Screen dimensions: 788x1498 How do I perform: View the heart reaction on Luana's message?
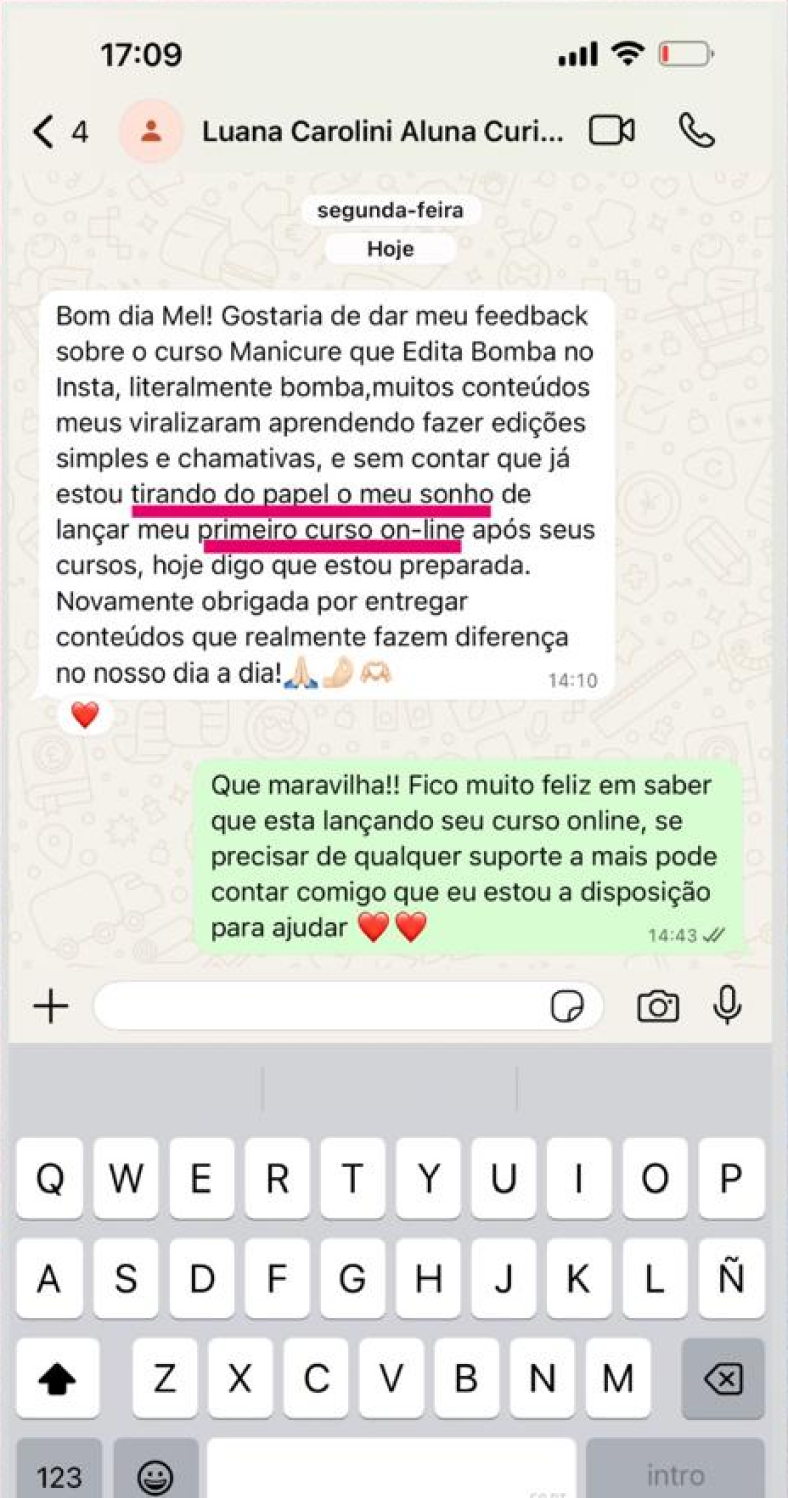click(x=85, y=715)
